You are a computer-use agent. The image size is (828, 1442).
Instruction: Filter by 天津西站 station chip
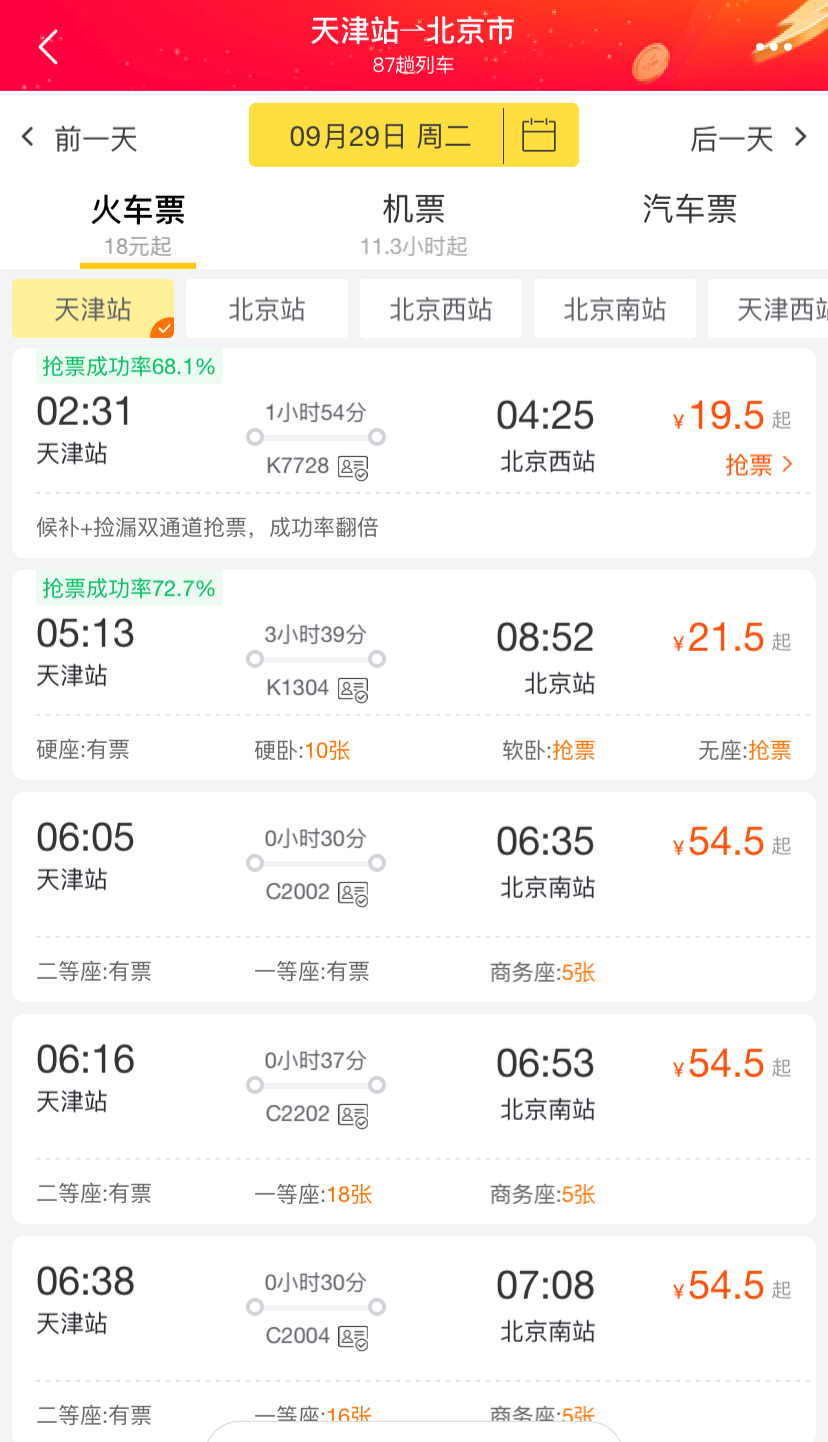click(x=768, y=309)
